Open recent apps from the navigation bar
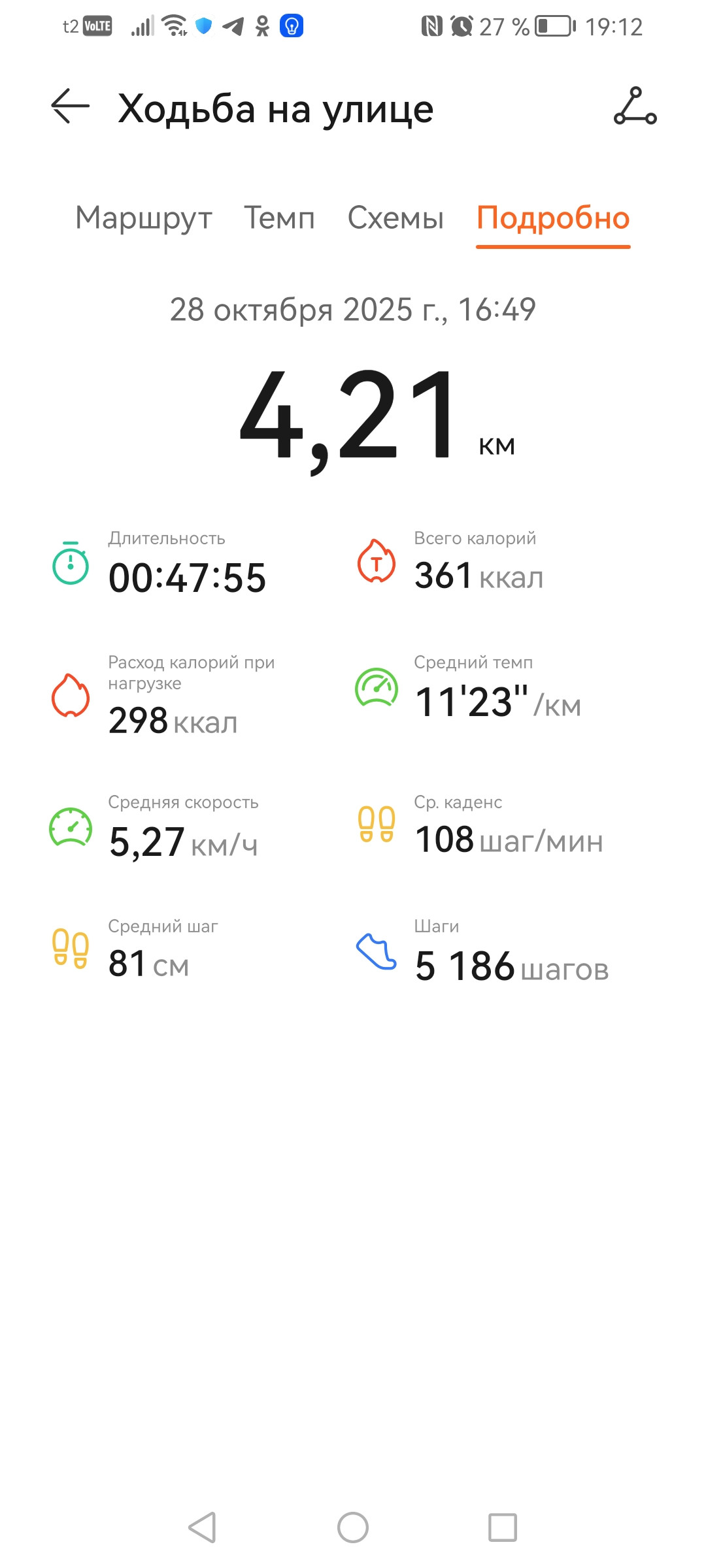The height and width of the screenshot is (1568, 706). tap(503, 1527)
